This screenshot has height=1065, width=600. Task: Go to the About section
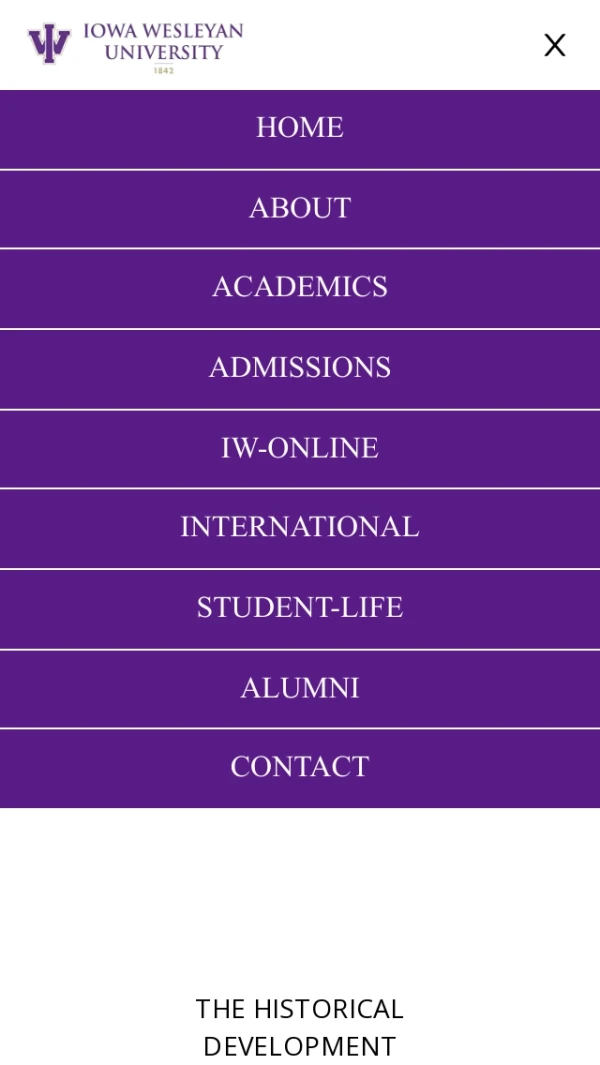[x=300, y=208]
